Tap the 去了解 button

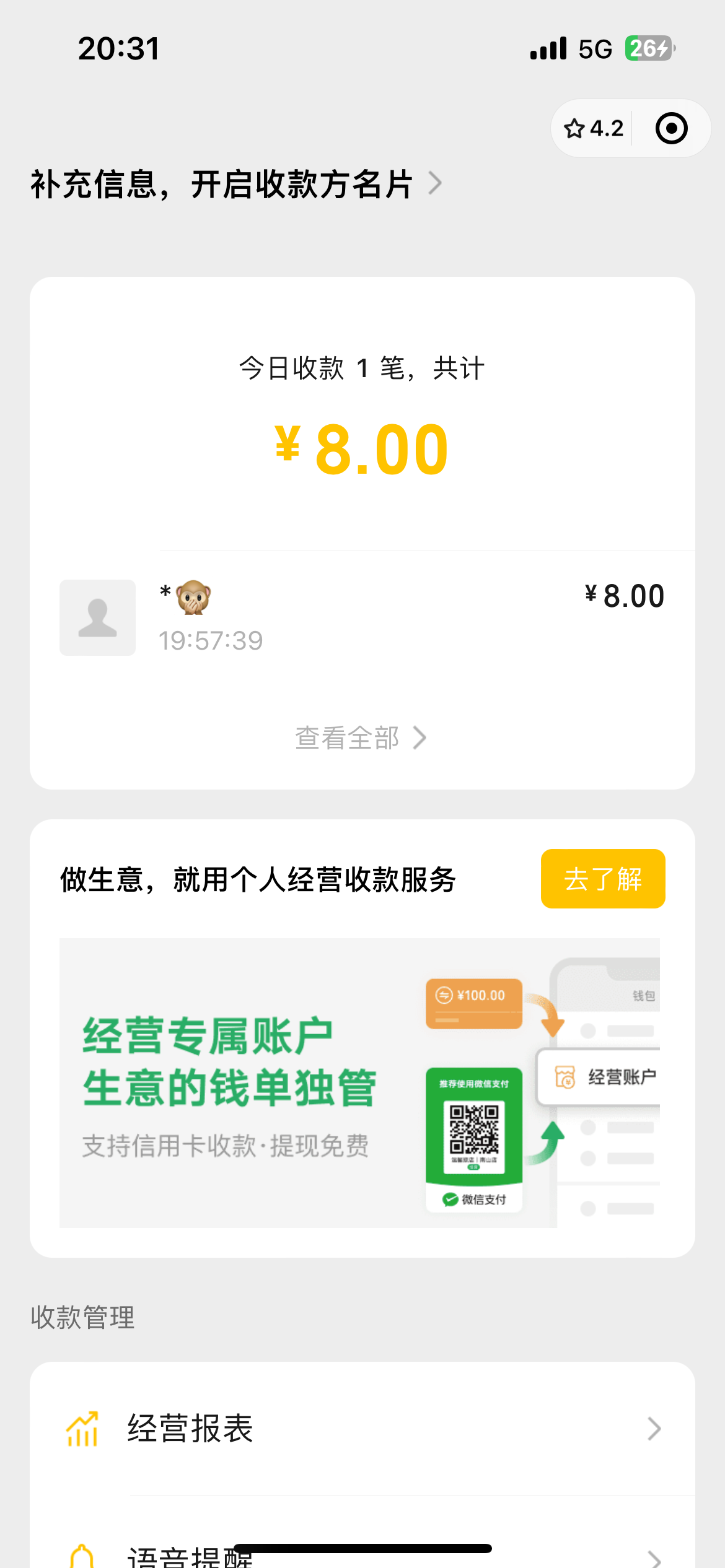tap(602, 879)
